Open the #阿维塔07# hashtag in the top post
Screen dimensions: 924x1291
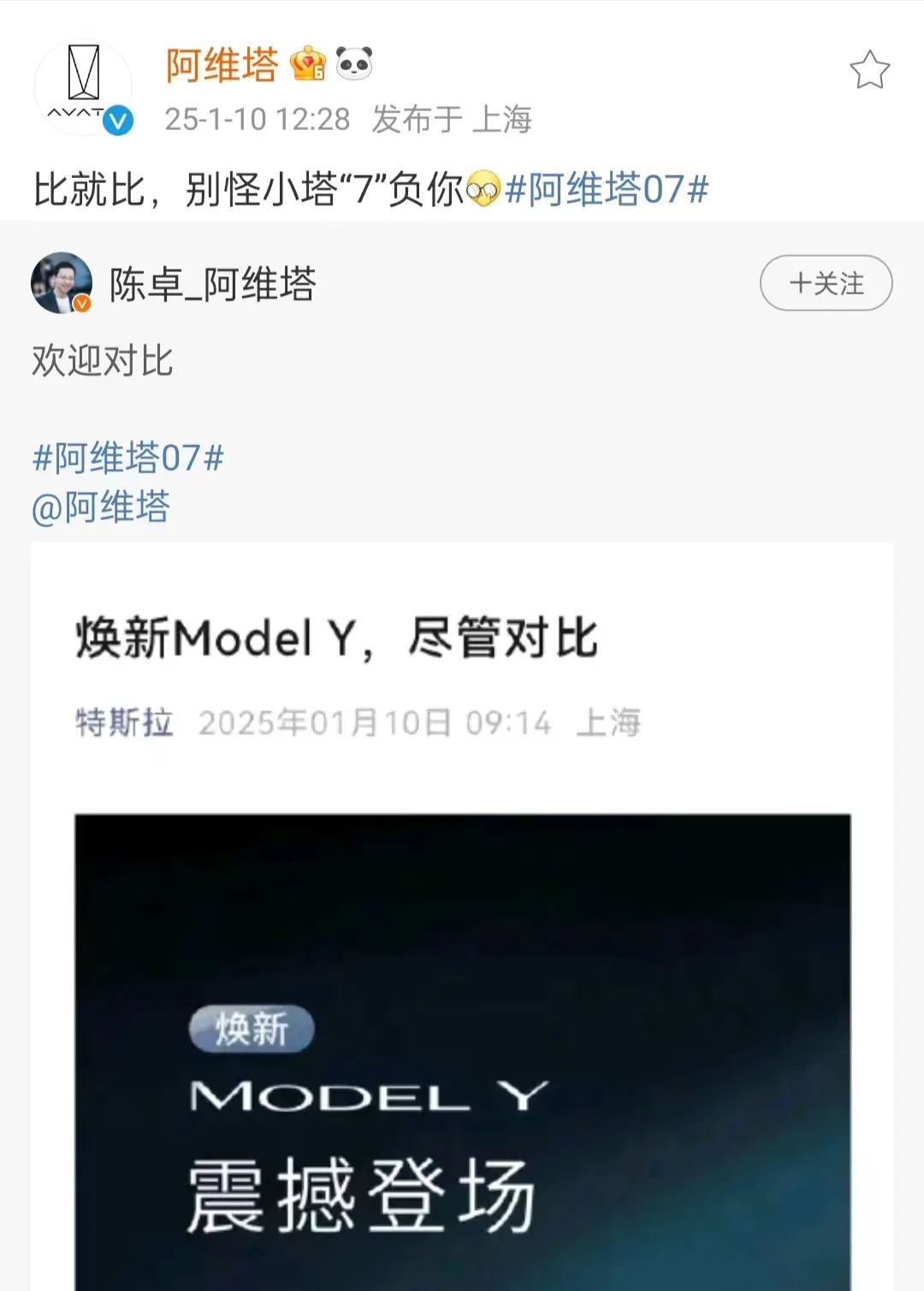tap(607, 189)
